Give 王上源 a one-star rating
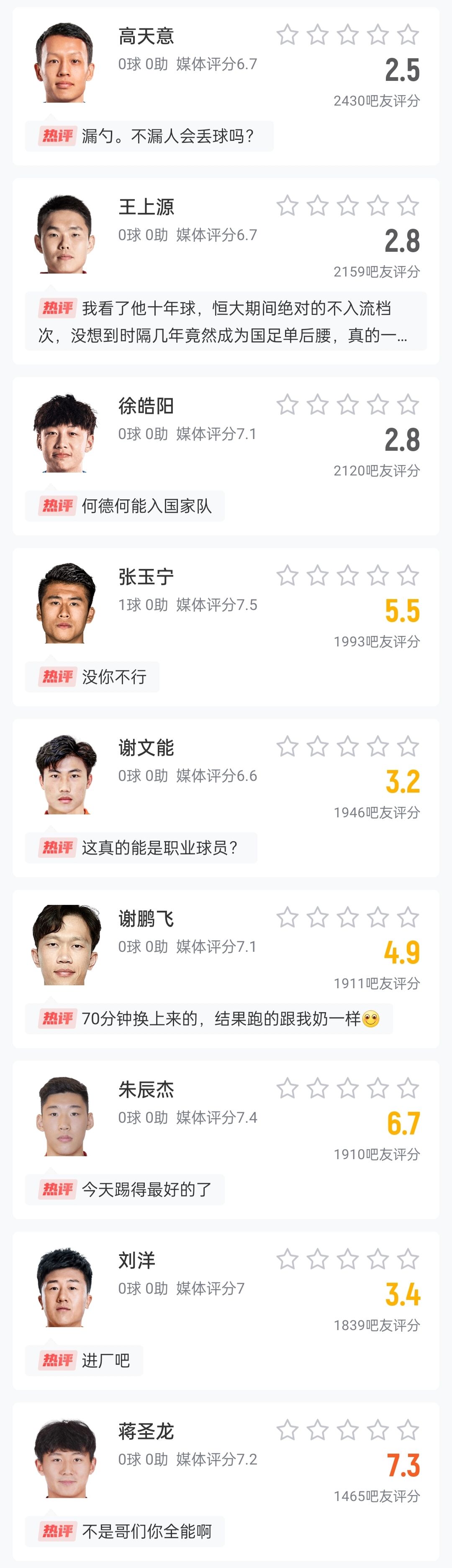Viewport: 452px width, 1568px height. 287,206
